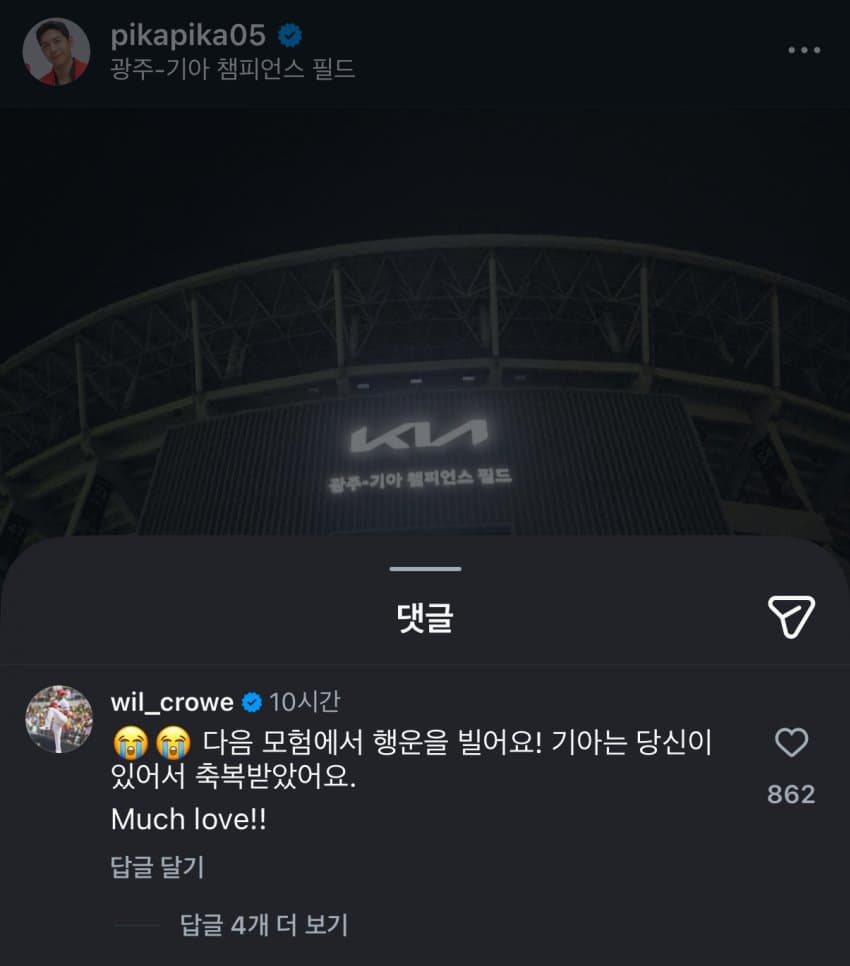The height and width of the screenshot is (966, 850).
Task: Open pikapika05's profile picture
Action: (x=56, y=51)
